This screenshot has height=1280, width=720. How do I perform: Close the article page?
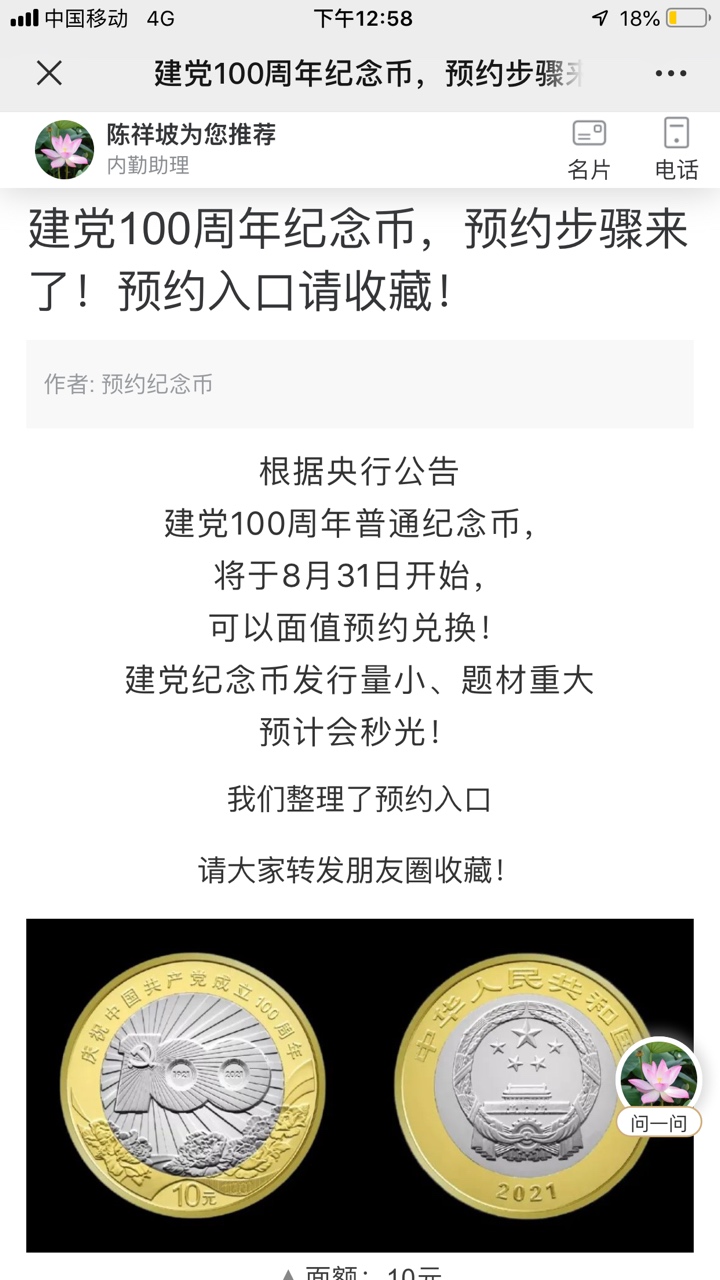click(x=49, y=73)
